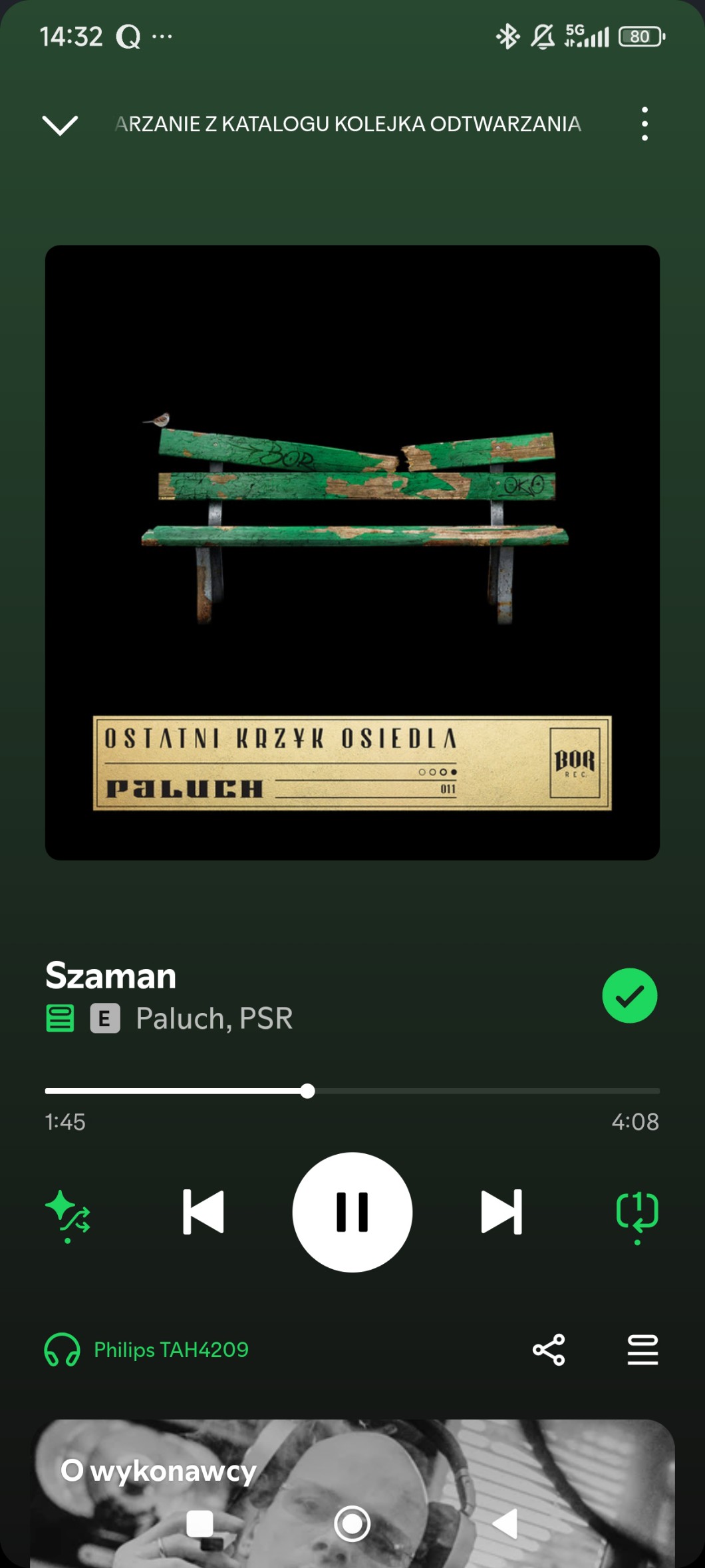Pause the song Szaman
This screenshot has height=1568, width=705.
tap(352, 1212)
